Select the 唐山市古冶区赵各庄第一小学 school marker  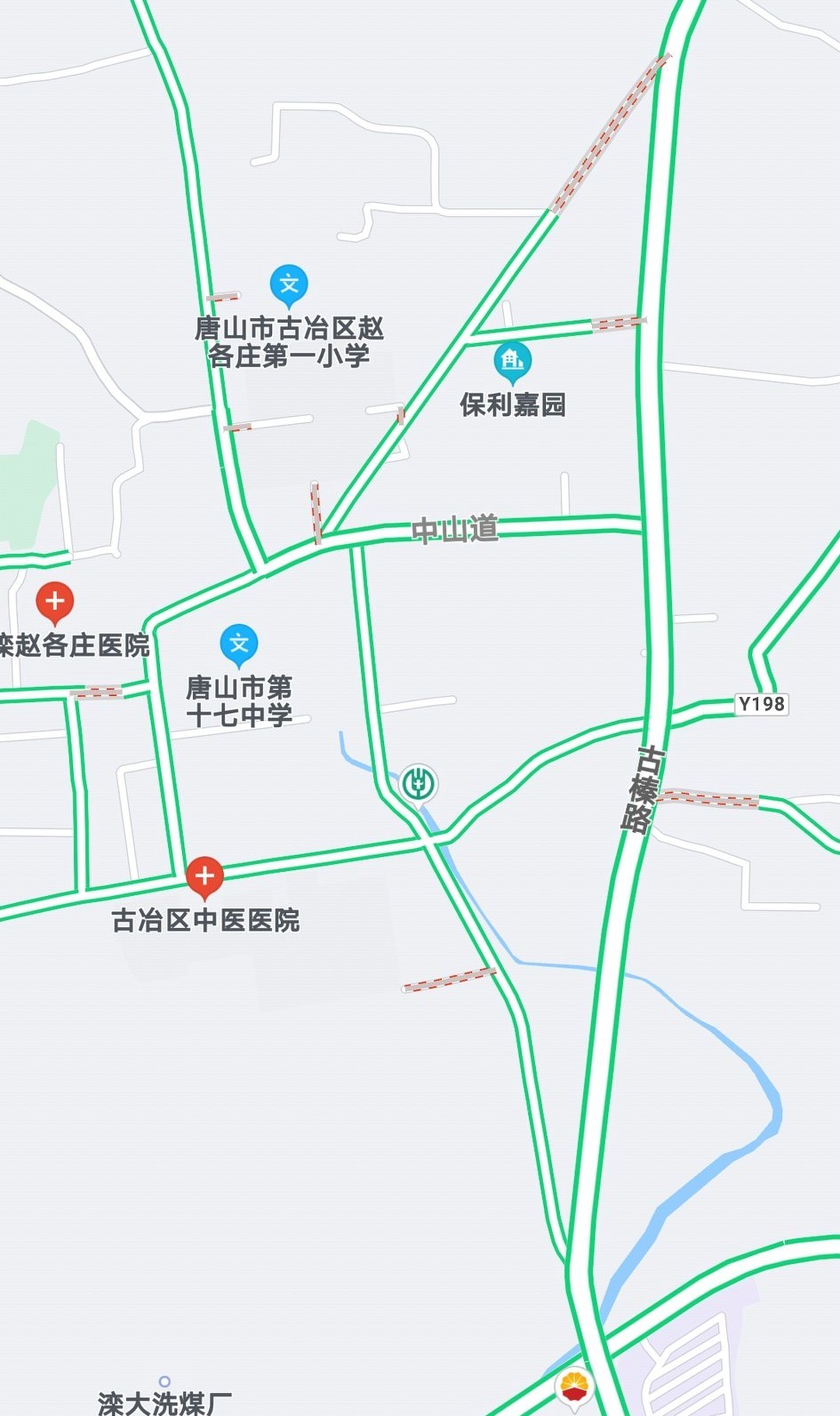[289, 284]
